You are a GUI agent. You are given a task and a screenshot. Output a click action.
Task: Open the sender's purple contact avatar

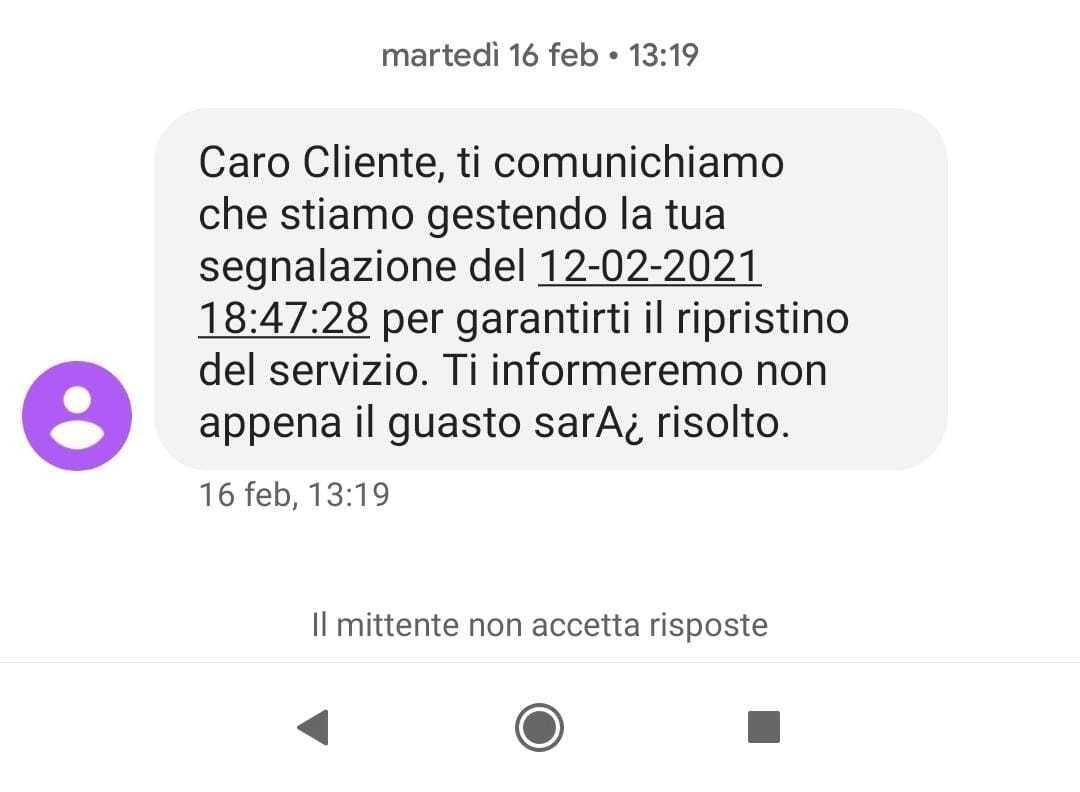(77, 416)
